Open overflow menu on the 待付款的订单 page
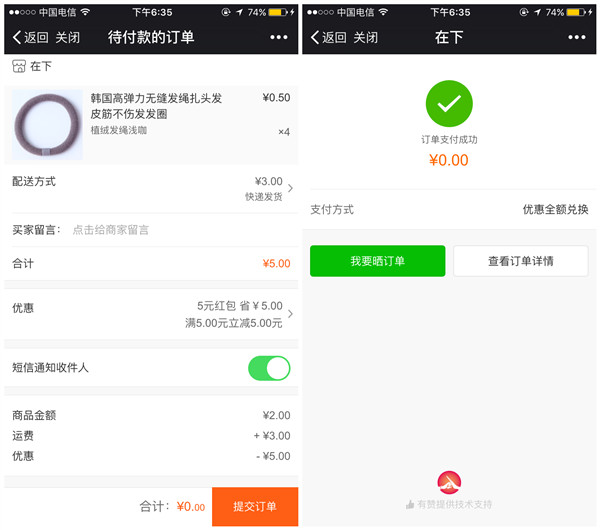The width and height of the screenshot is (600, 530). pyautogui.click(x=278, y=38)
